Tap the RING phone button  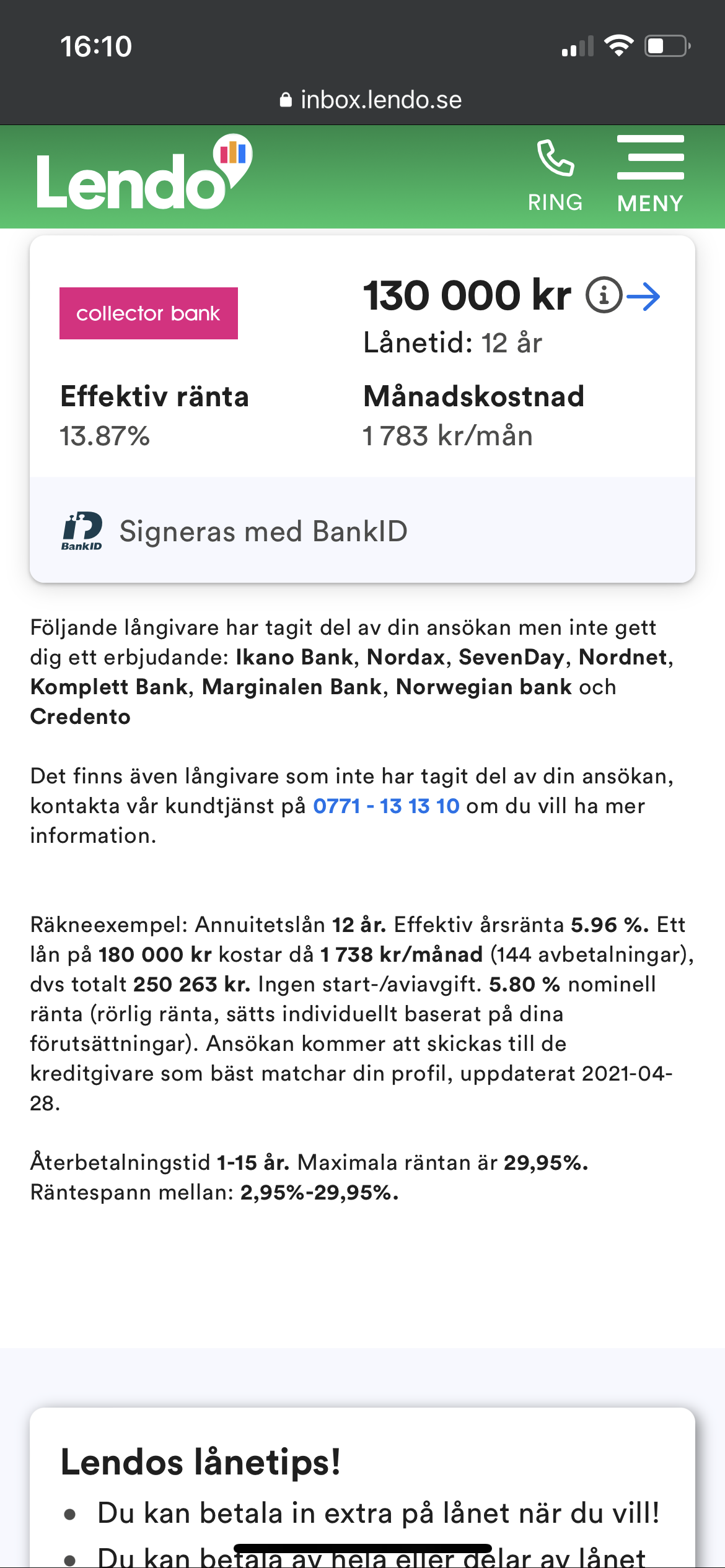point(555,175)
